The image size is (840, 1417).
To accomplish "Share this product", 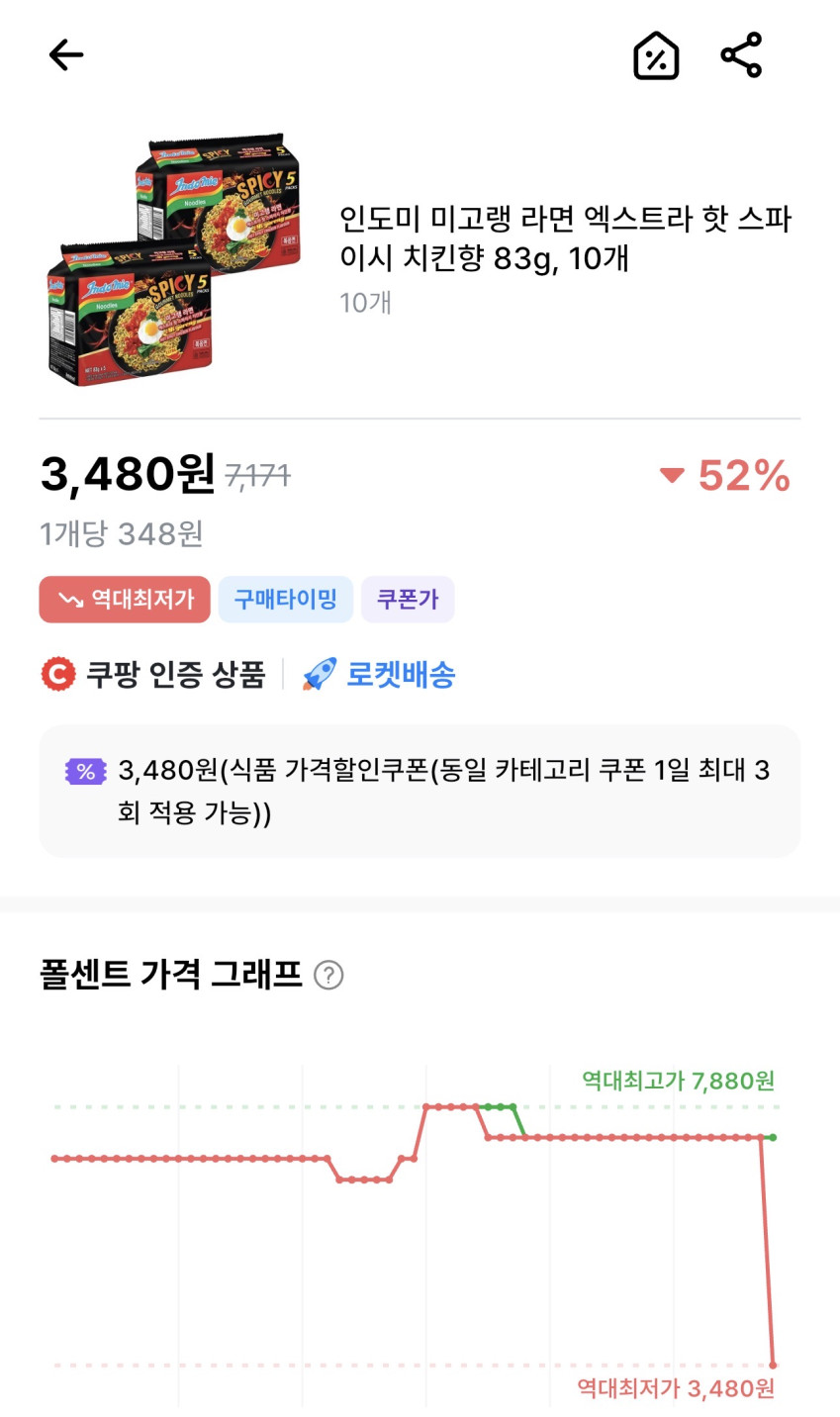I will coord(741,54).
